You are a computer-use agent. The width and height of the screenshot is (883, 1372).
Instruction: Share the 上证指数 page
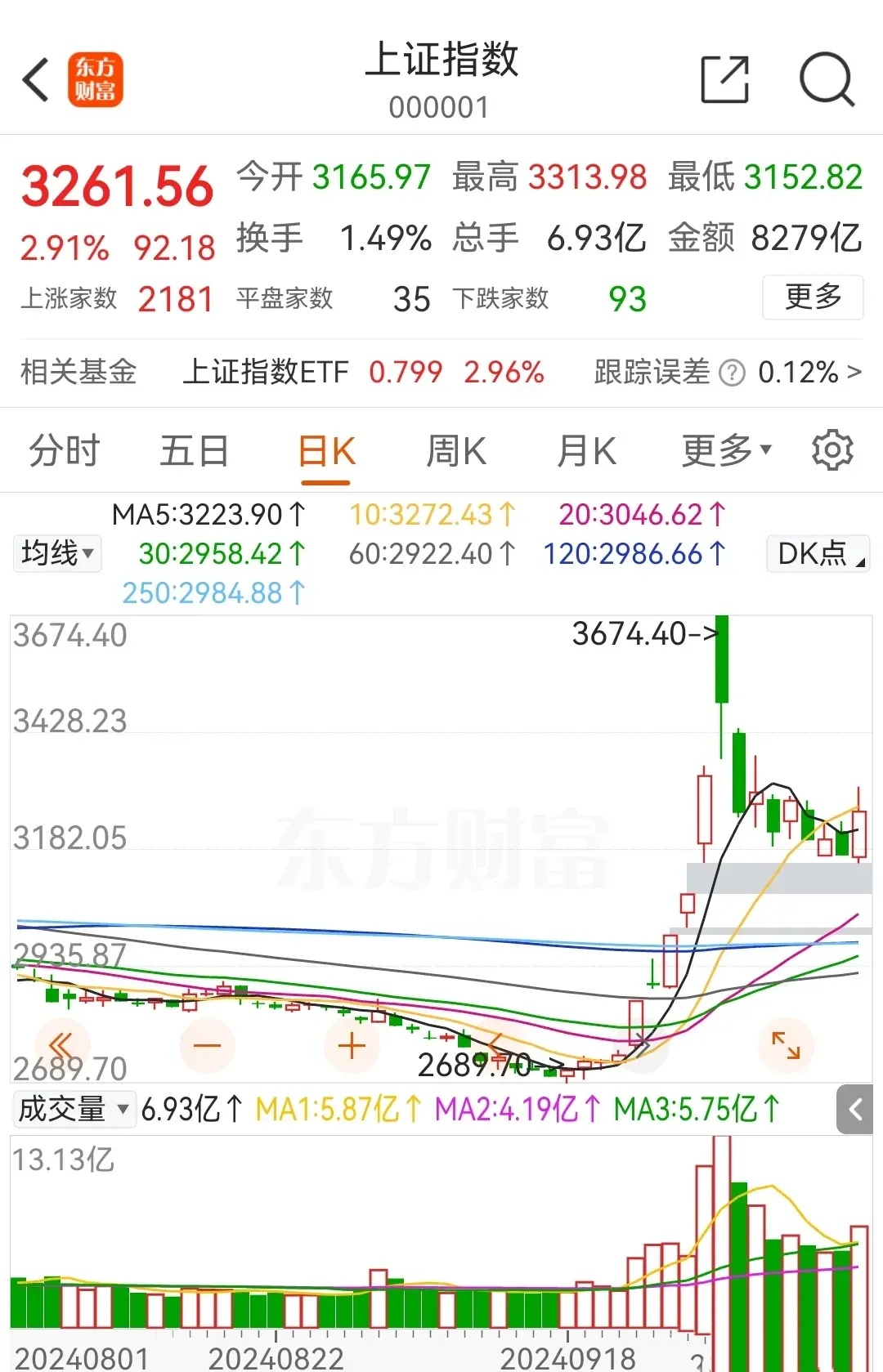[x=726, y=78]
